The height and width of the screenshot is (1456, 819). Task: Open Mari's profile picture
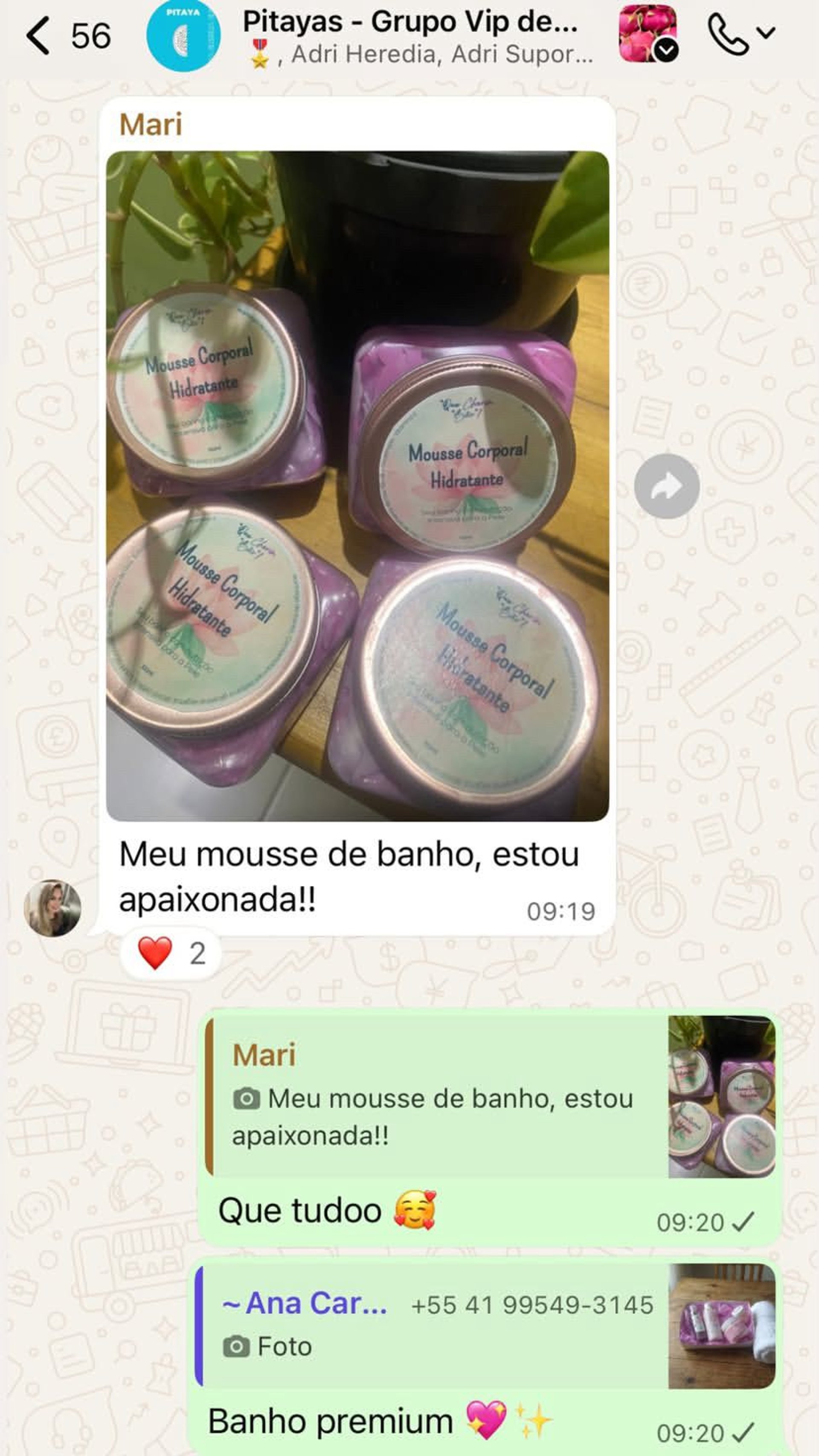(x=52, y=908)
